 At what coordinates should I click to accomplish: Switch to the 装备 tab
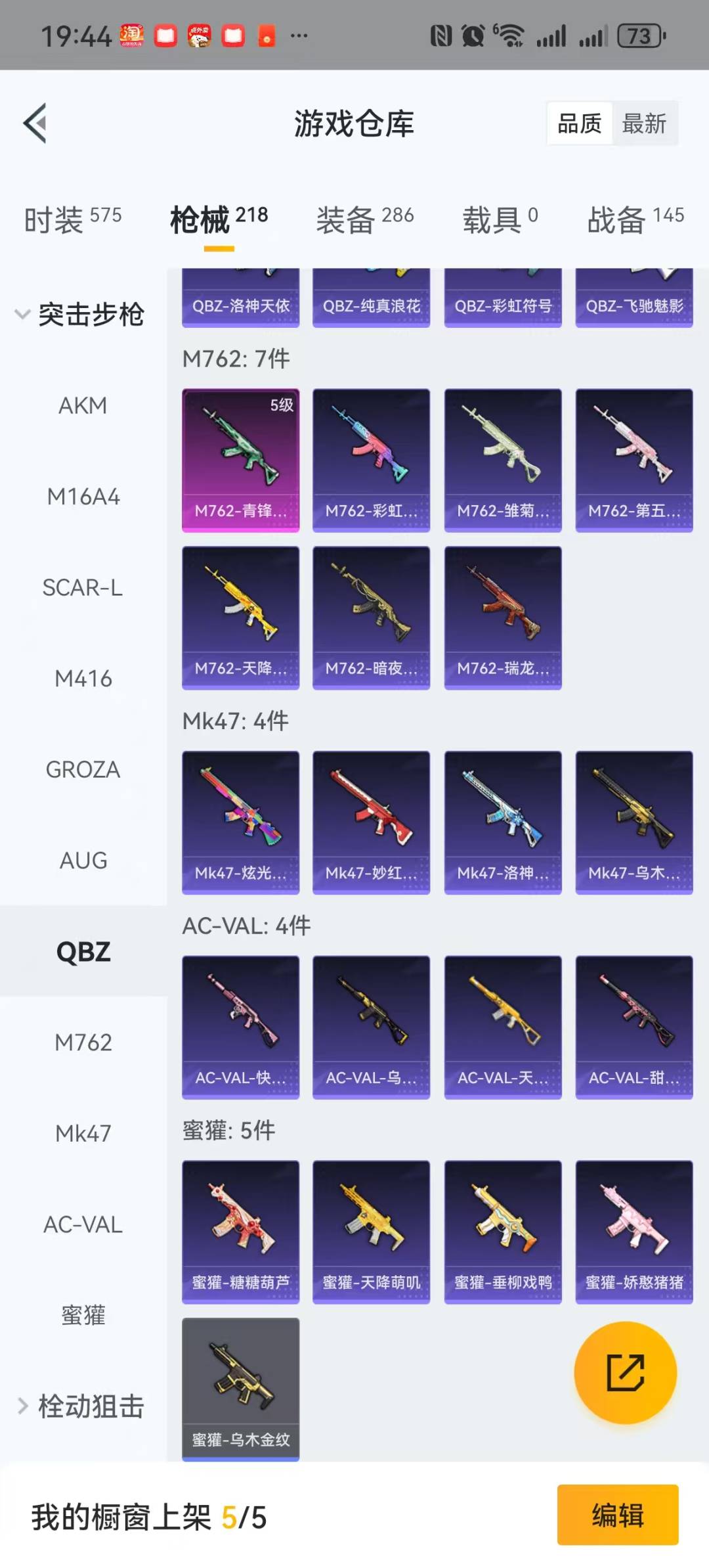(364, 219)
